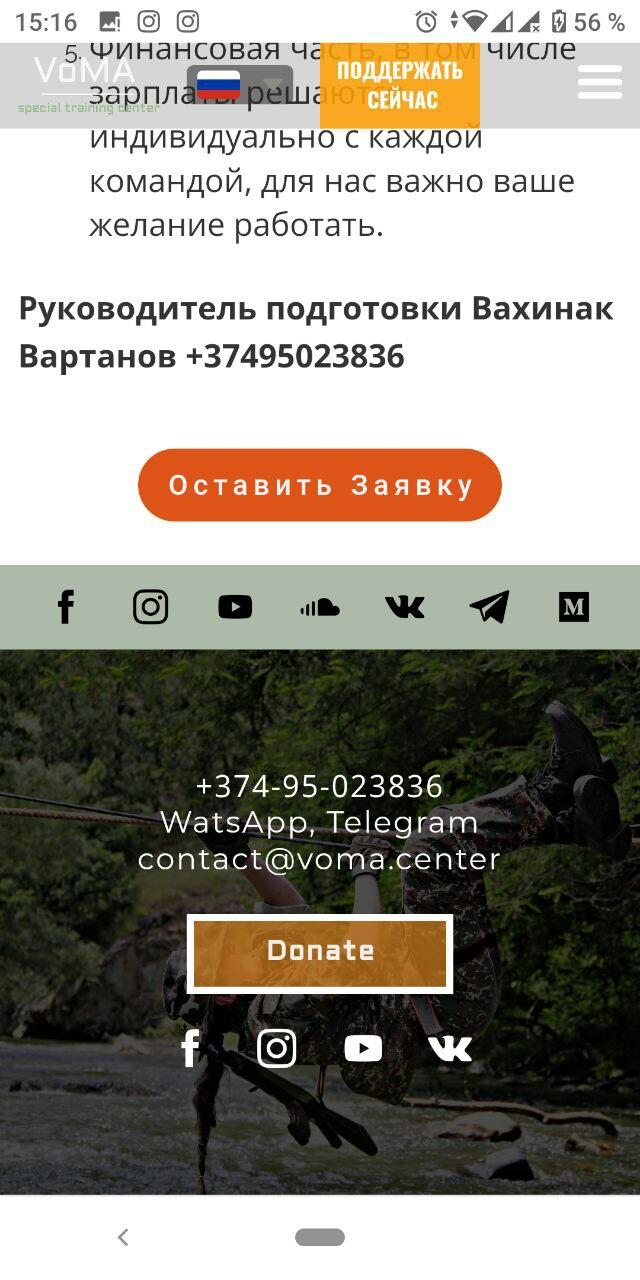The image size is (640, 1280).
Task: Open VK from the green social bar
Action: pyautogui.click(x=405, y=607)
